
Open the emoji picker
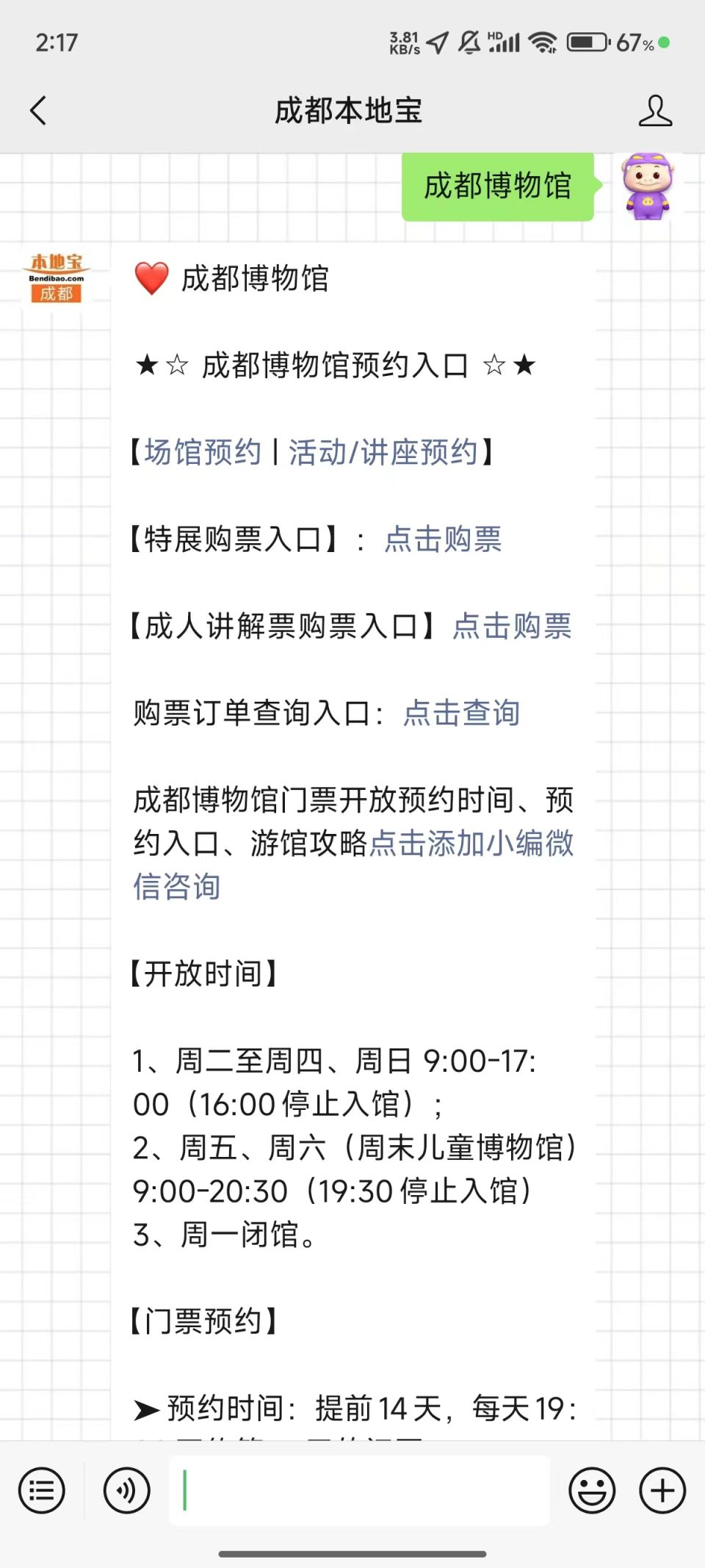[592, 1490]
